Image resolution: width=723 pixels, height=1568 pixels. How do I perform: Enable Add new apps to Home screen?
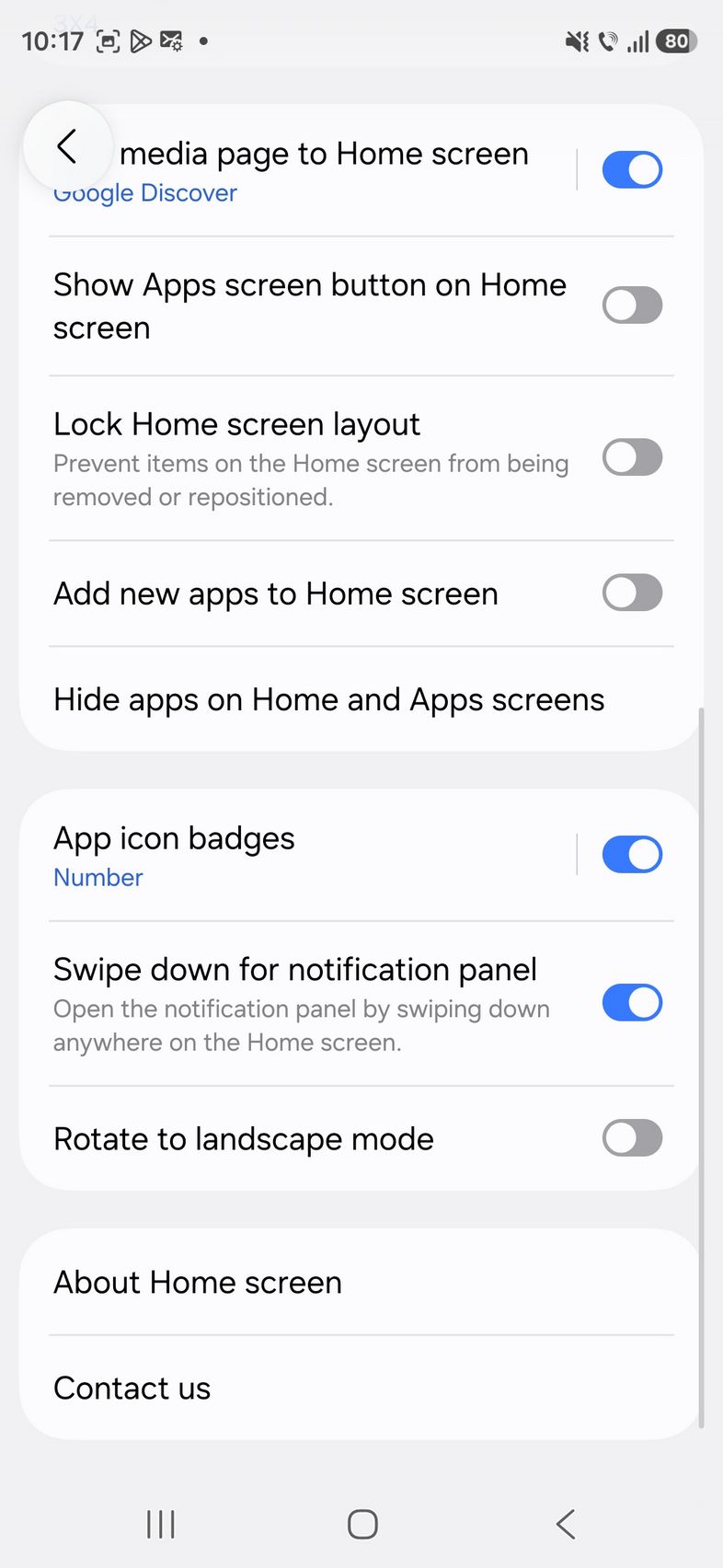[632, 593]
